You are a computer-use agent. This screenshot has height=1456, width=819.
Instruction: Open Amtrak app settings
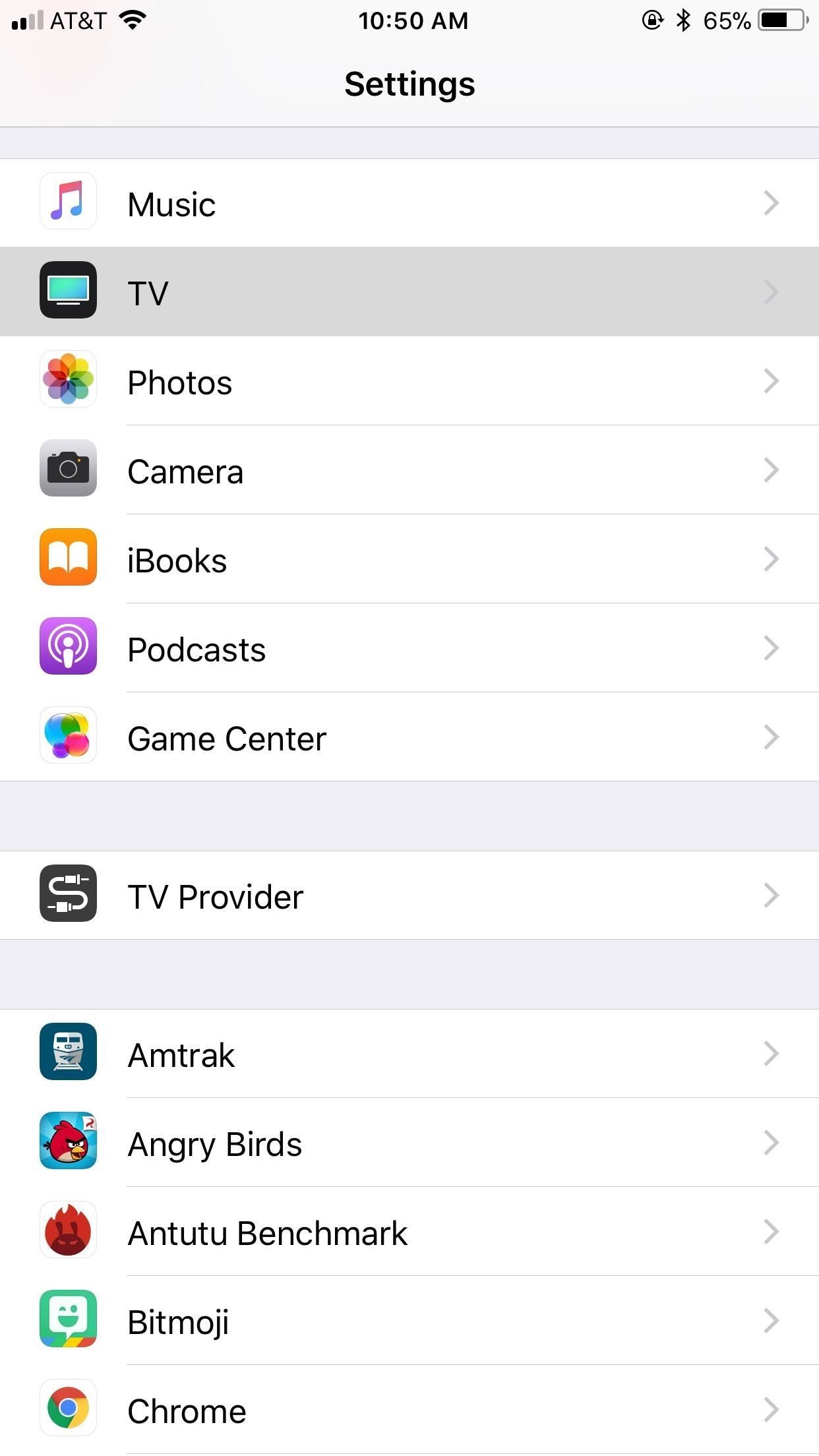coord(409,1054)
